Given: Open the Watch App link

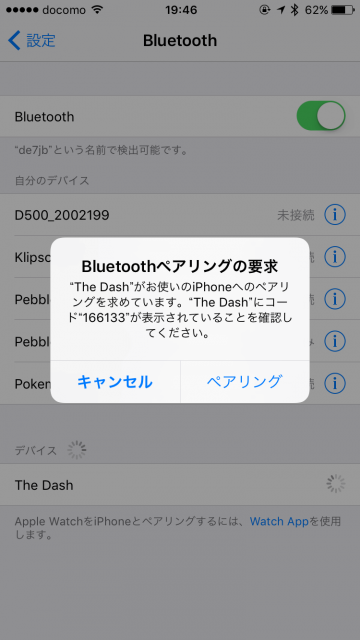Looking at the screenshot, I should pos(279,521).
